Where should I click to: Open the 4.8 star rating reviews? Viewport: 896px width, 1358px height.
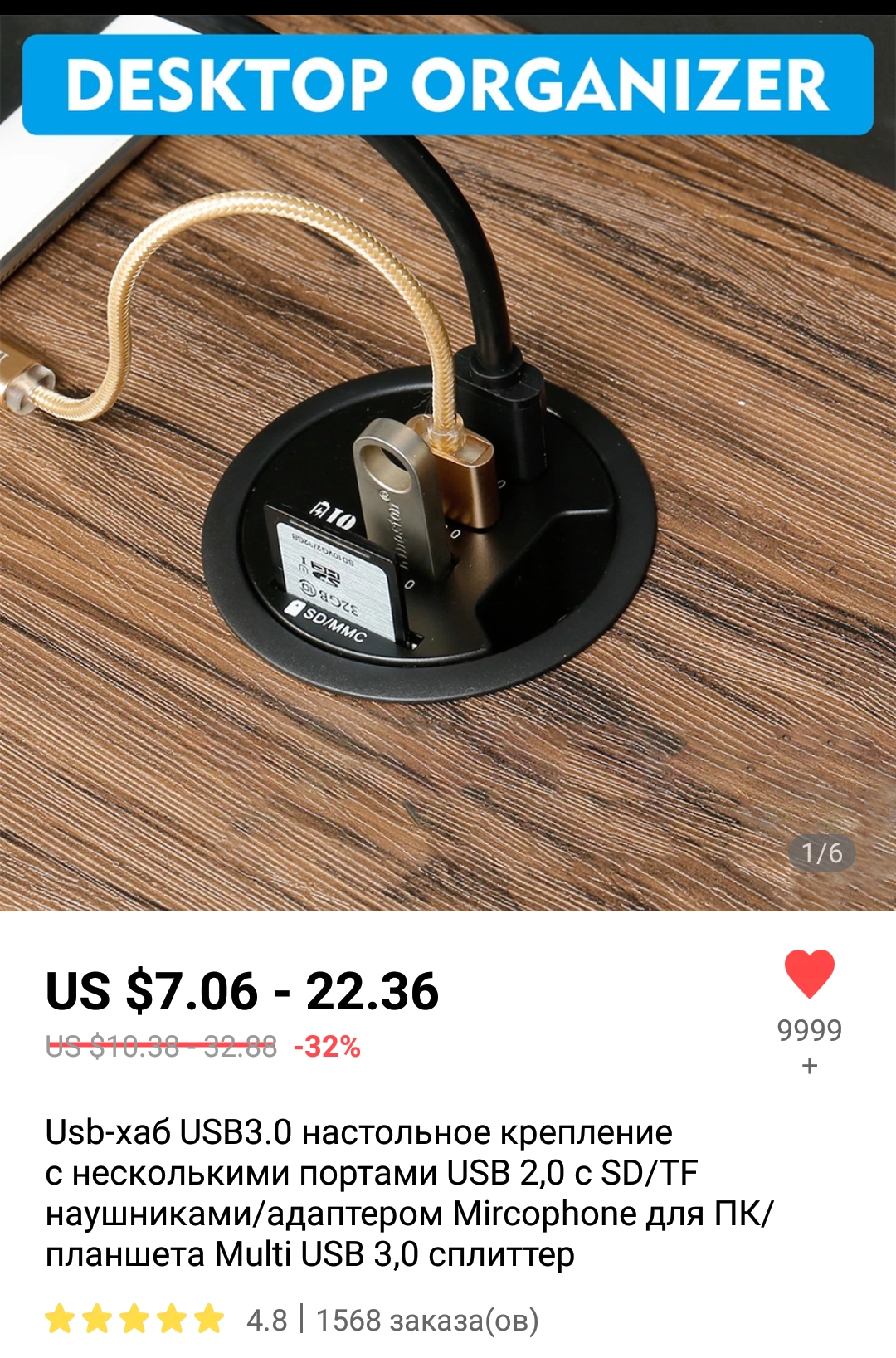[x=166, y=1319]
